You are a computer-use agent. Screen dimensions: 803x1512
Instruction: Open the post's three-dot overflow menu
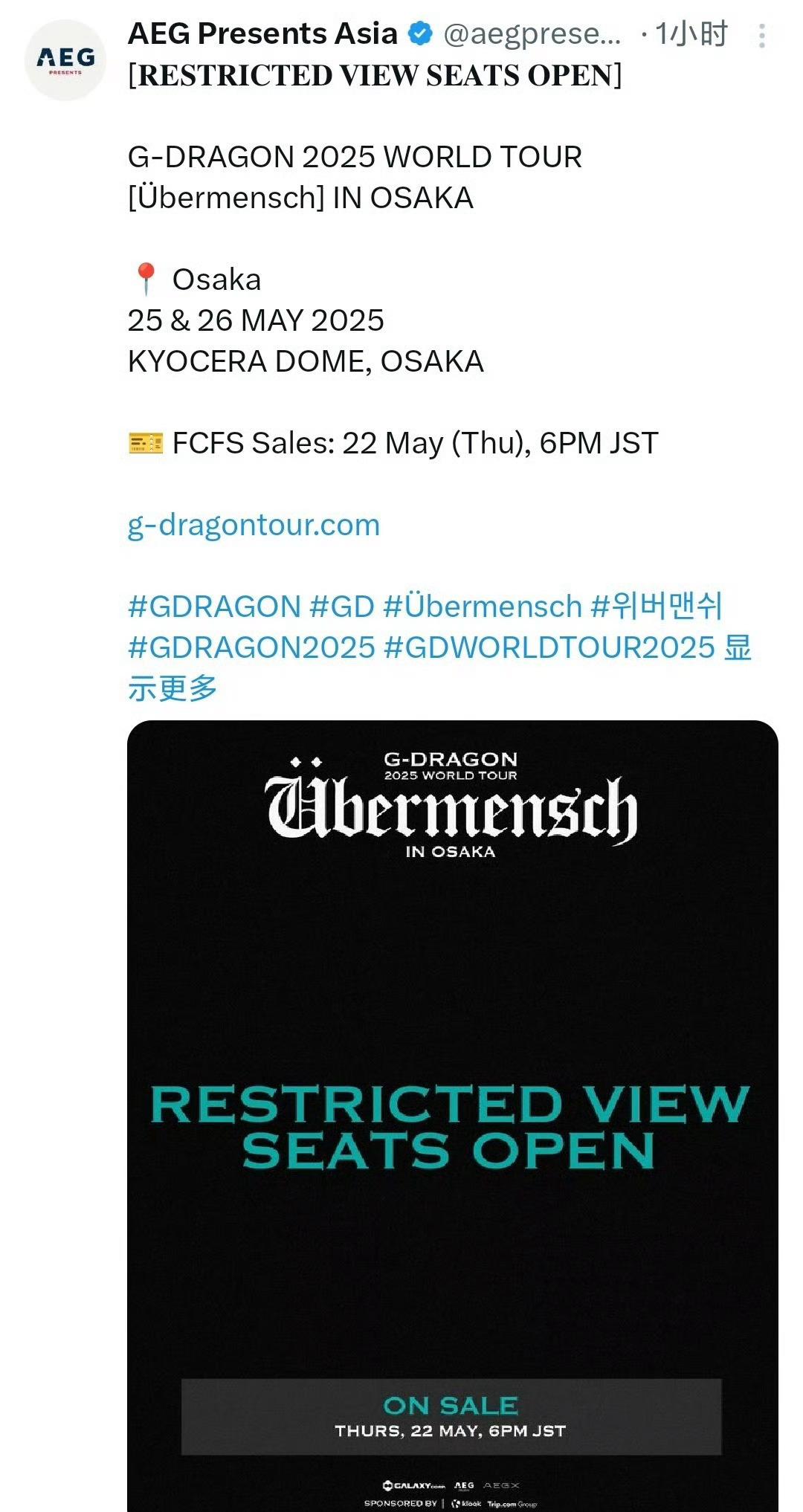pyautogui.click(x=761, y=36)
